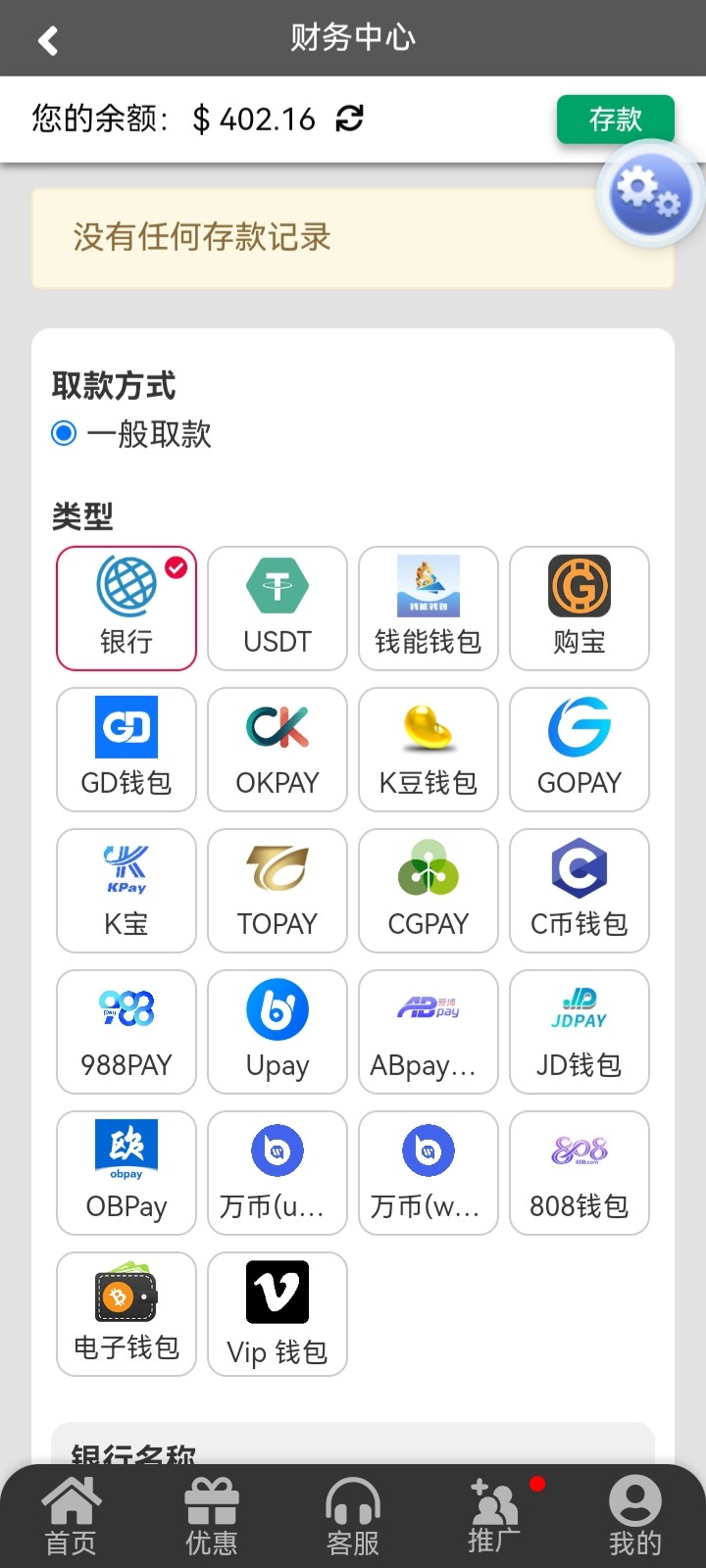The width and height of the screenshot is (706, 1568).
Task: Go back using the header arrow
Action: (47, 40)
